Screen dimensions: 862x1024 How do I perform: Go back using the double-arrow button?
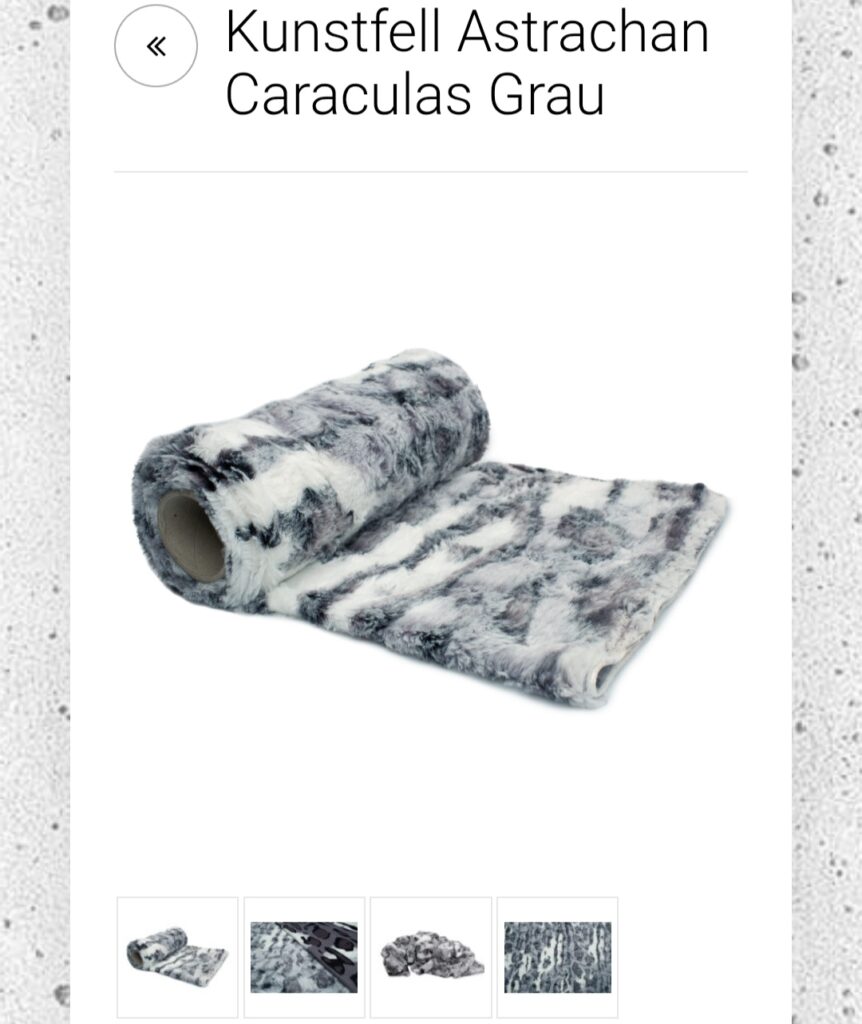point(156,46)
